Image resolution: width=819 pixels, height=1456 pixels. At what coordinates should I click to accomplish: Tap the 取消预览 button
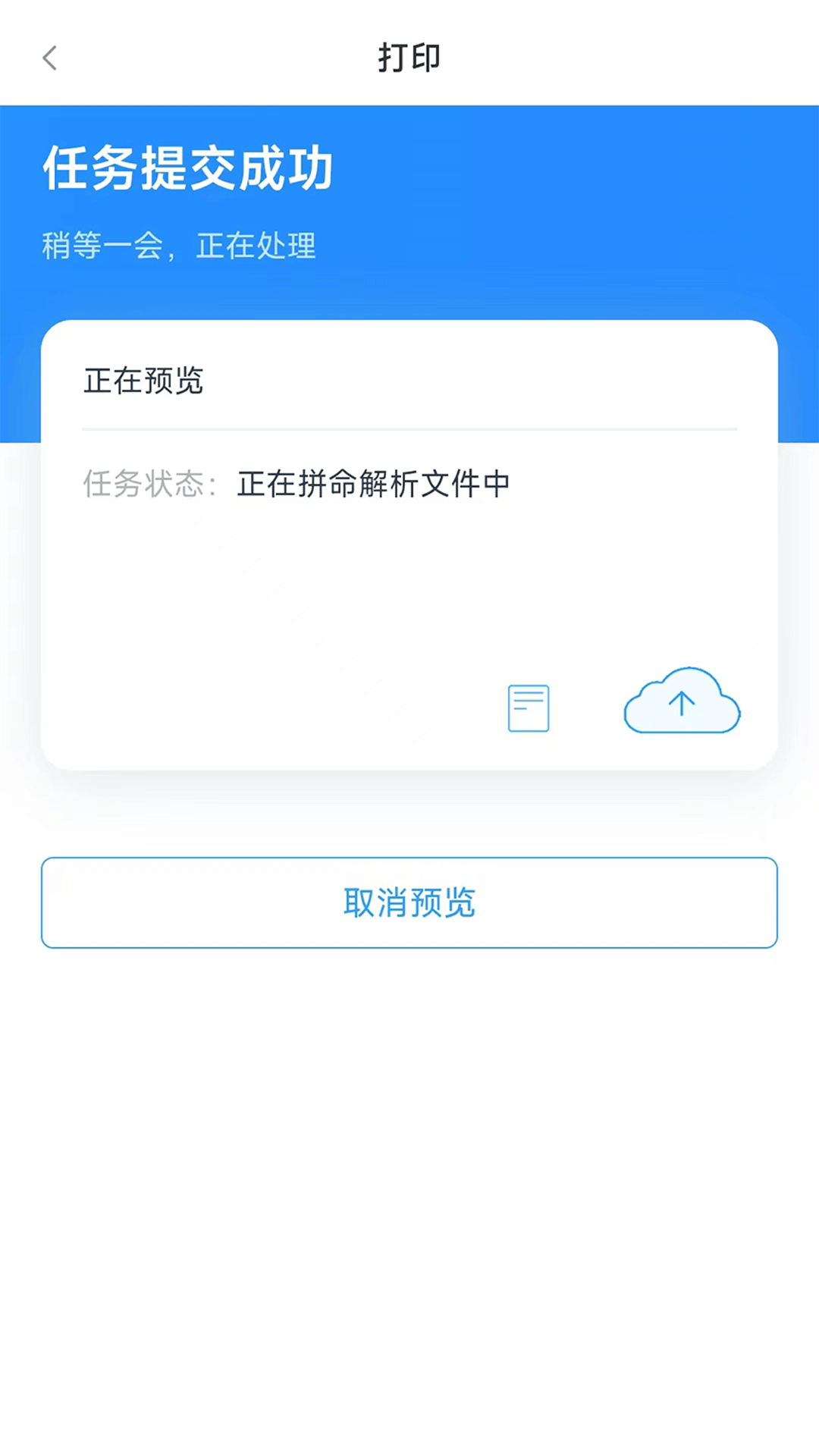click(409, 902)
